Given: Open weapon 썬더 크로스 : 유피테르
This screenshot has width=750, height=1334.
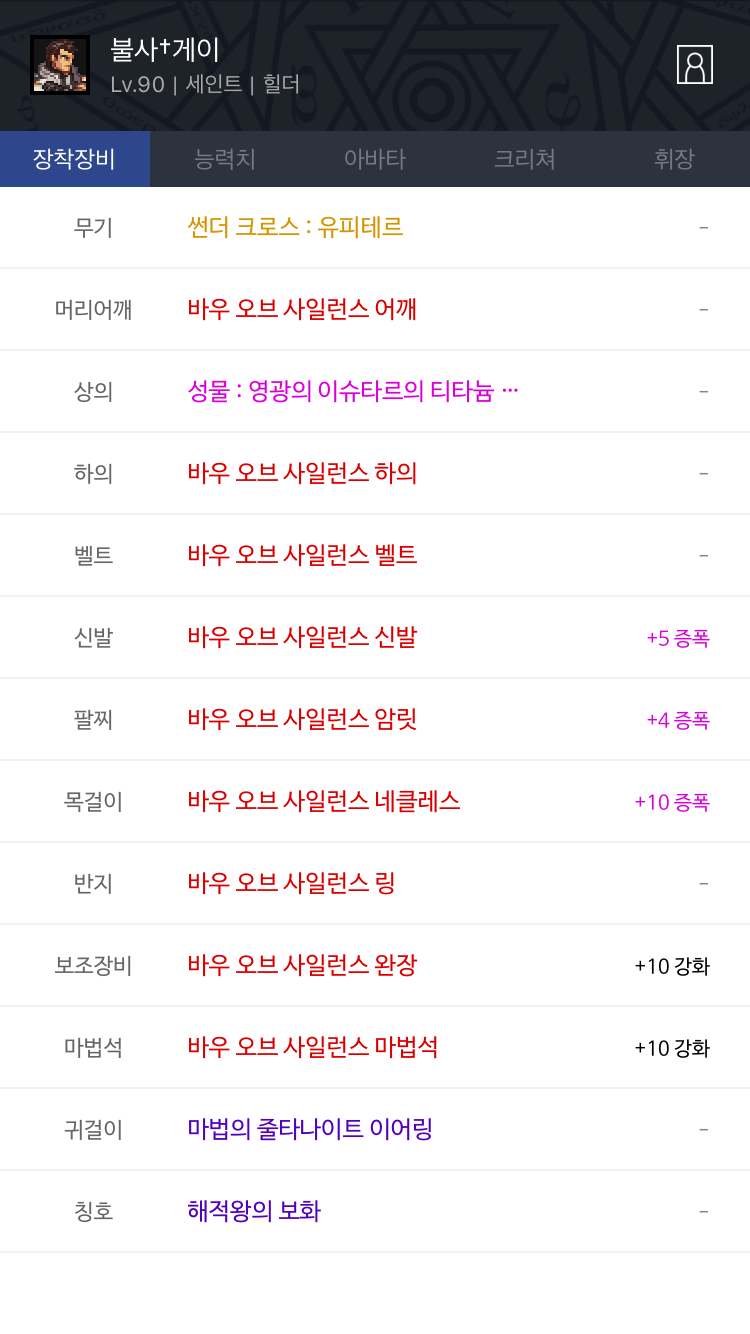Looking at the screenshot, I should coord(375,227).
